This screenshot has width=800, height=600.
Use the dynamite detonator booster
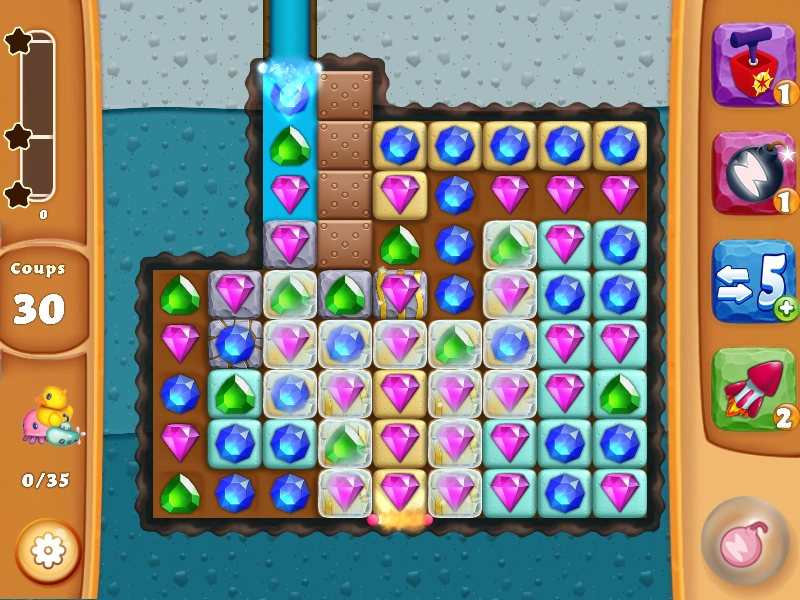[x=754, y=65]
